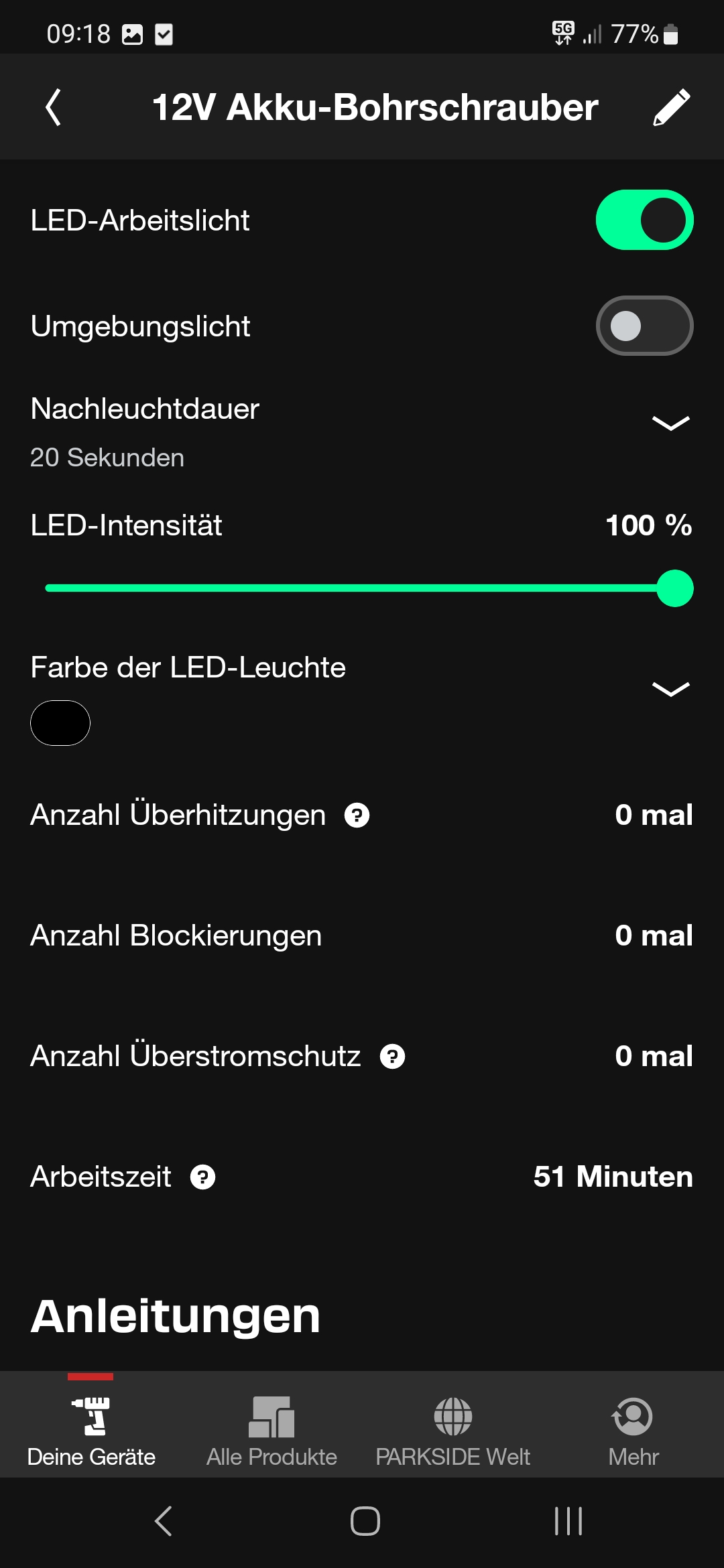Switch to Alle Produkte tab

271,1431
